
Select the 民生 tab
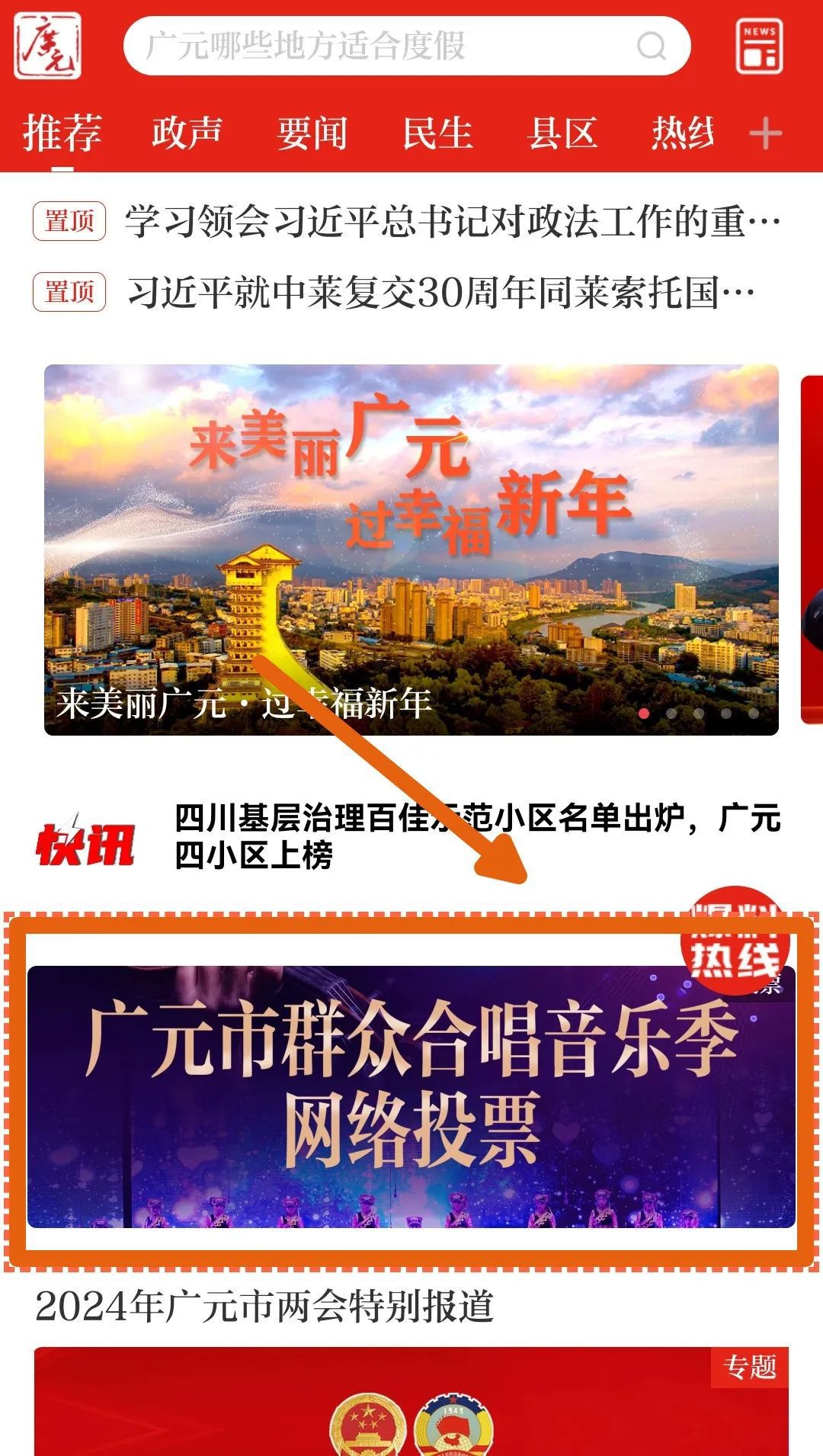tap(437, 133)
